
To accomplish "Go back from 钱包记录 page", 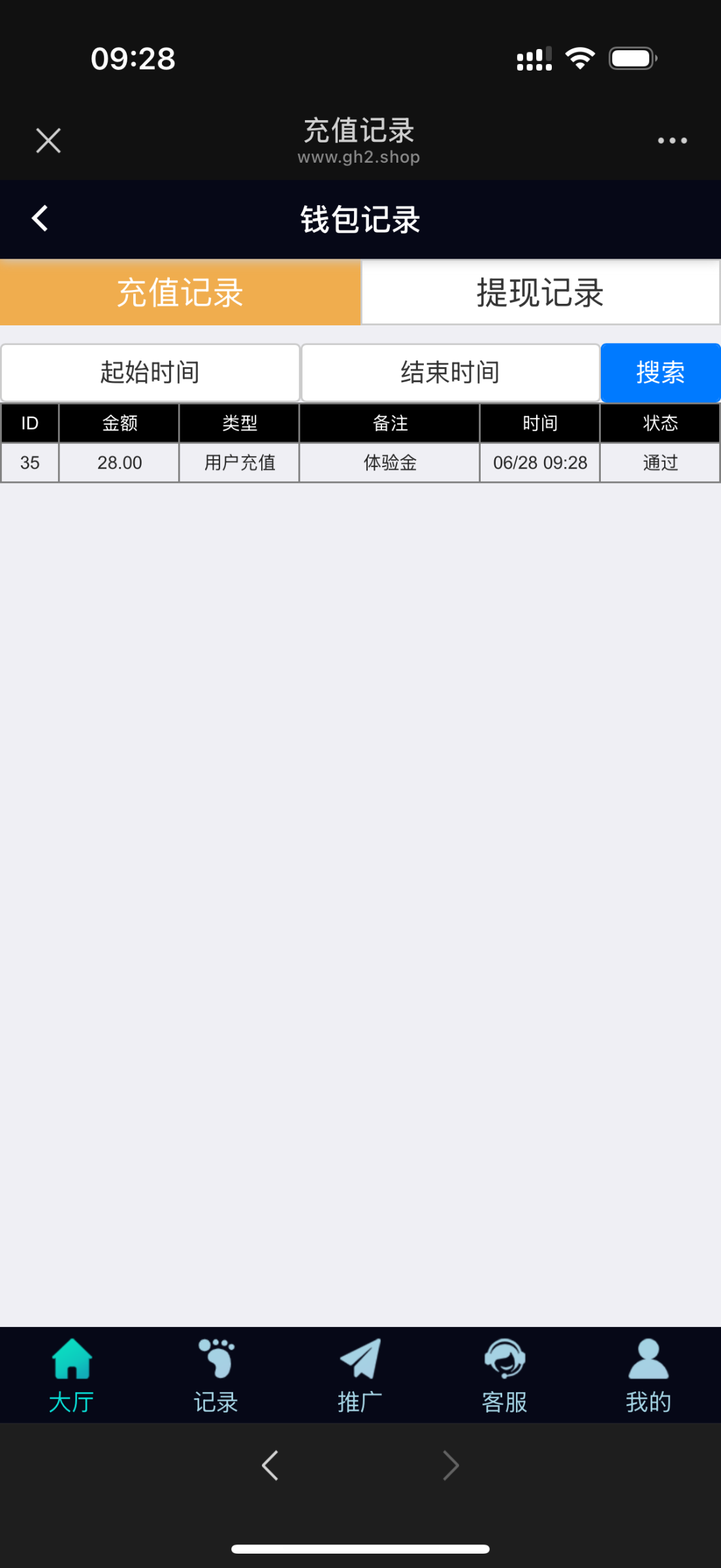I will click(40, 219).
